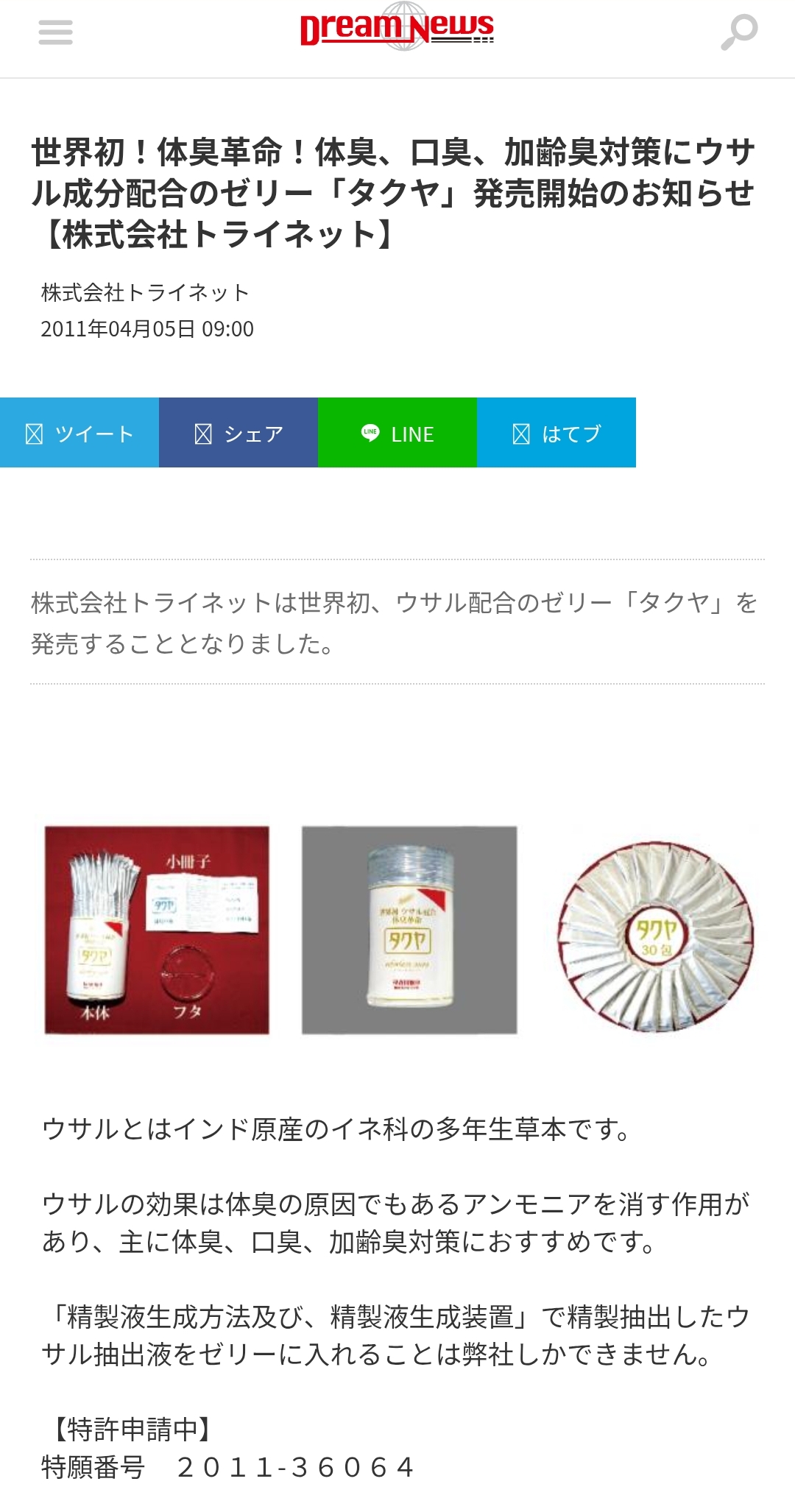Send the article via LINE
Viewport: 795px width, 1512px height.
pos(397,433)
